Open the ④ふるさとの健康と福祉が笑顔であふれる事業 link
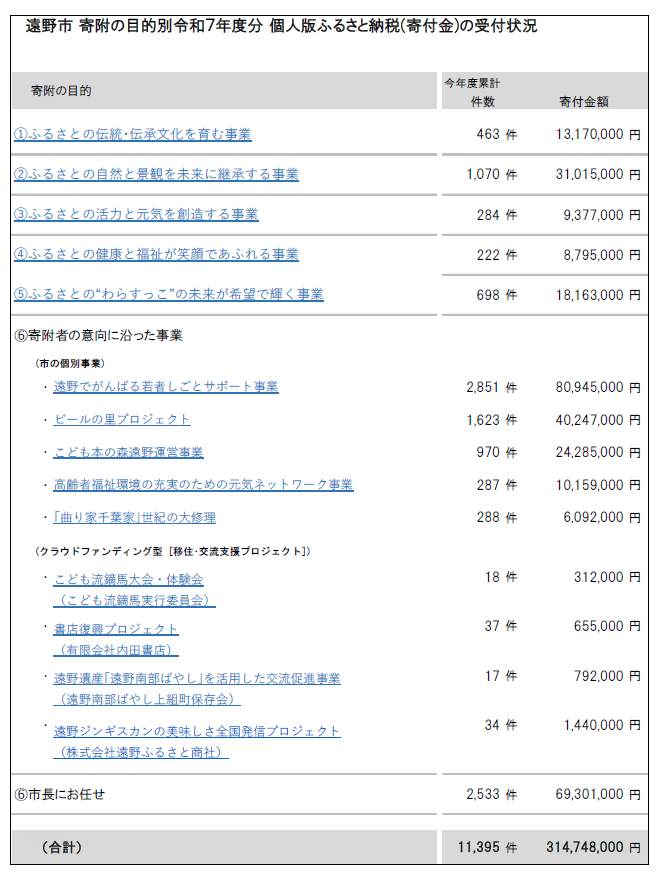Image resolution: width=659 pixels, height=873 pixels. tap(156, 254)
